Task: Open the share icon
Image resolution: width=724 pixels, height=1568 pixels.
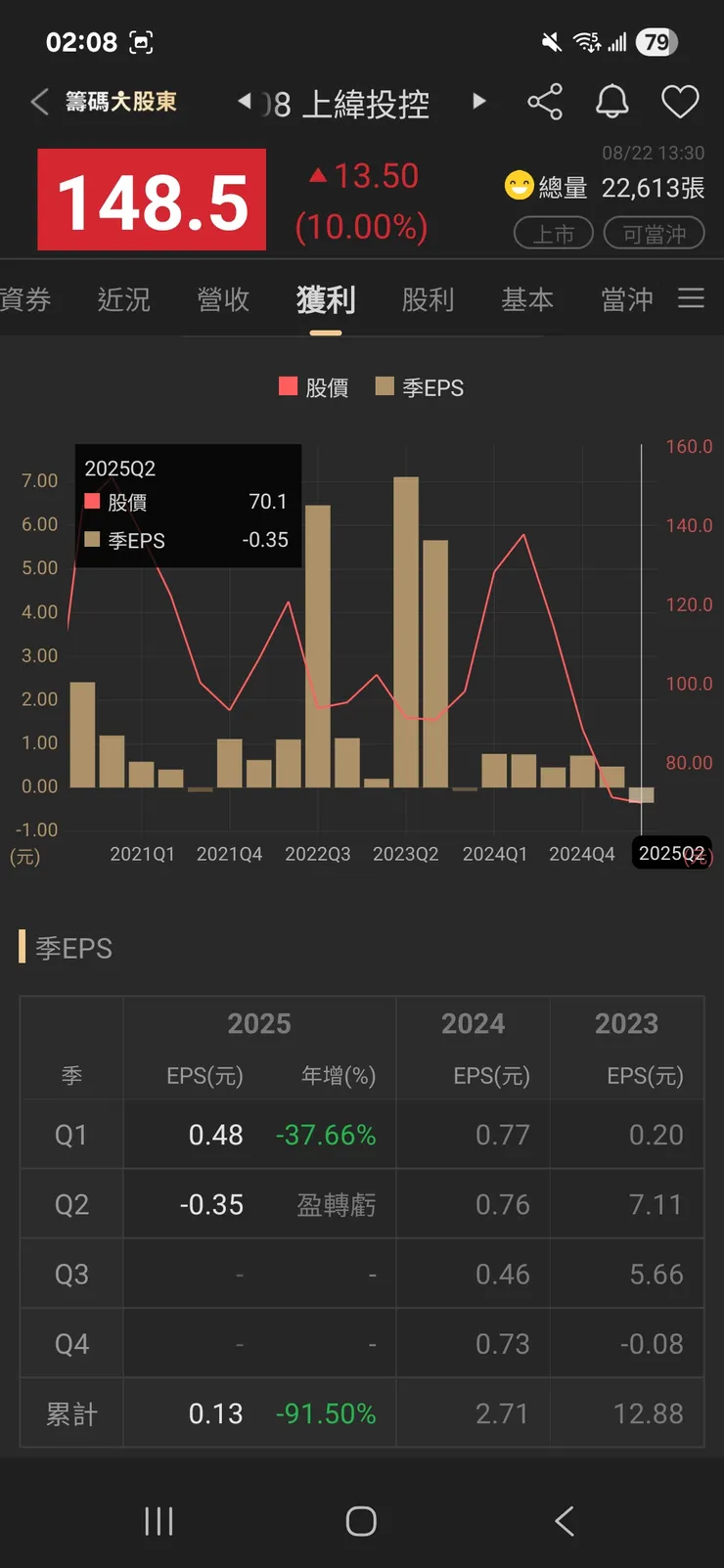Action: (x=545, y=102)
